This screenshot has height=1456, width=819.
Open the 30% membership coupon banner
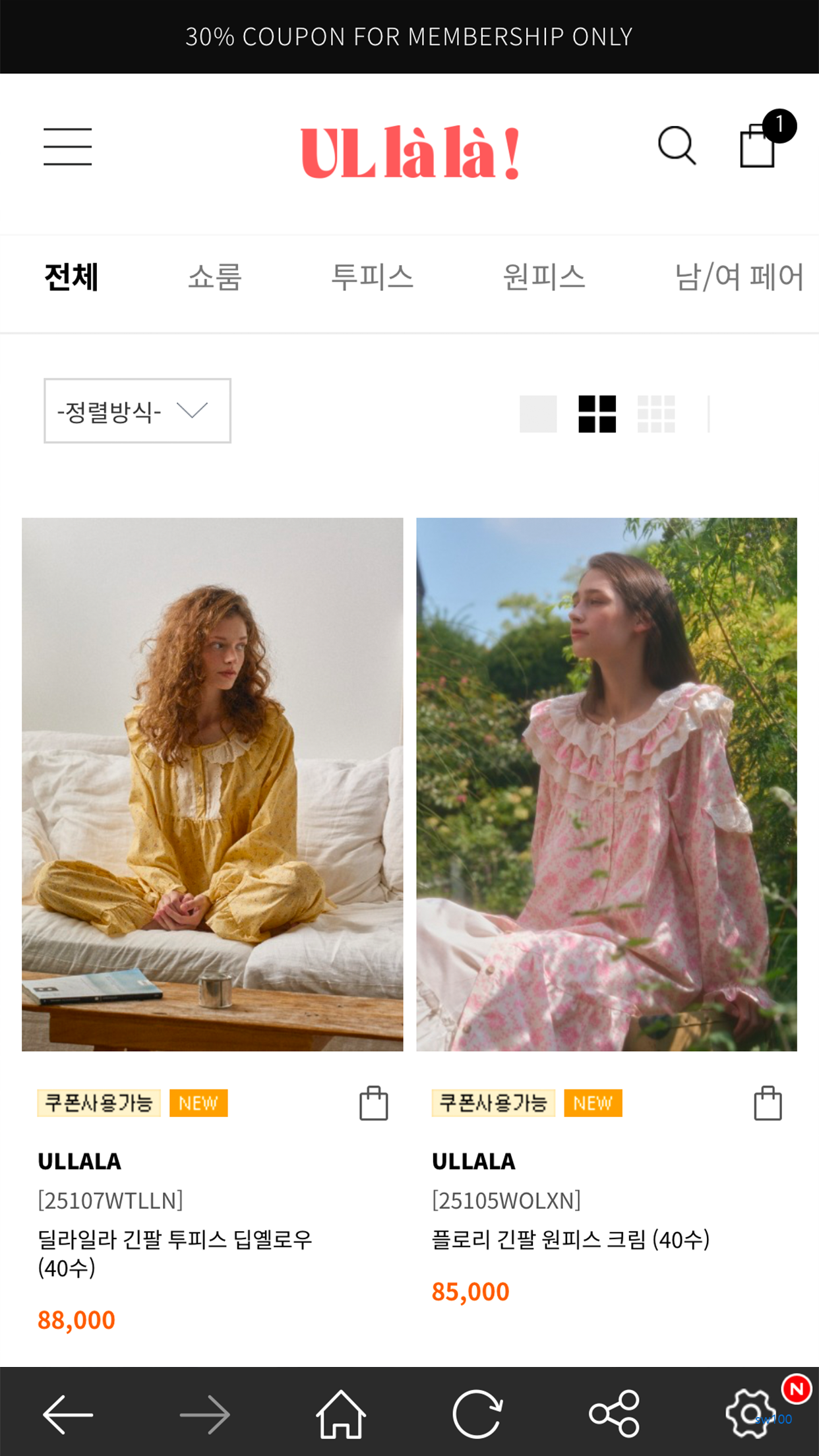pos(409,36)
